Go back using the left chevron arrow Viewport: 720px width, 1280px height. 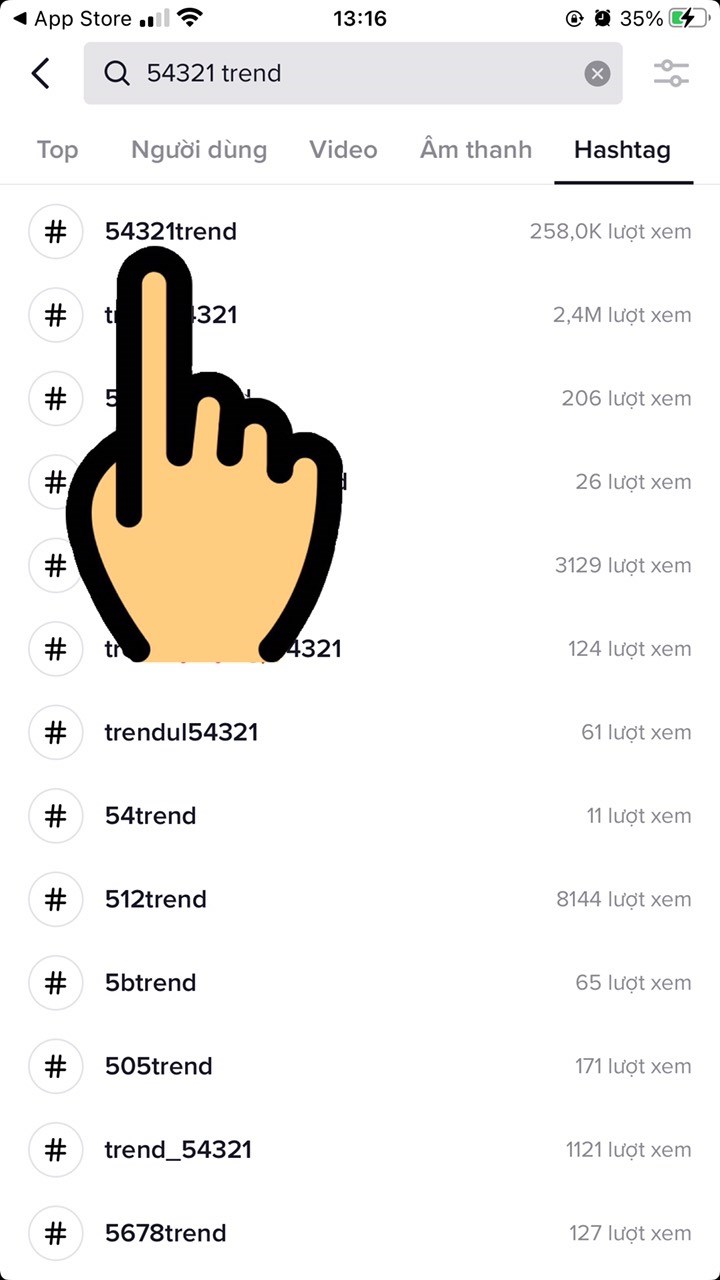pos(40,73)
